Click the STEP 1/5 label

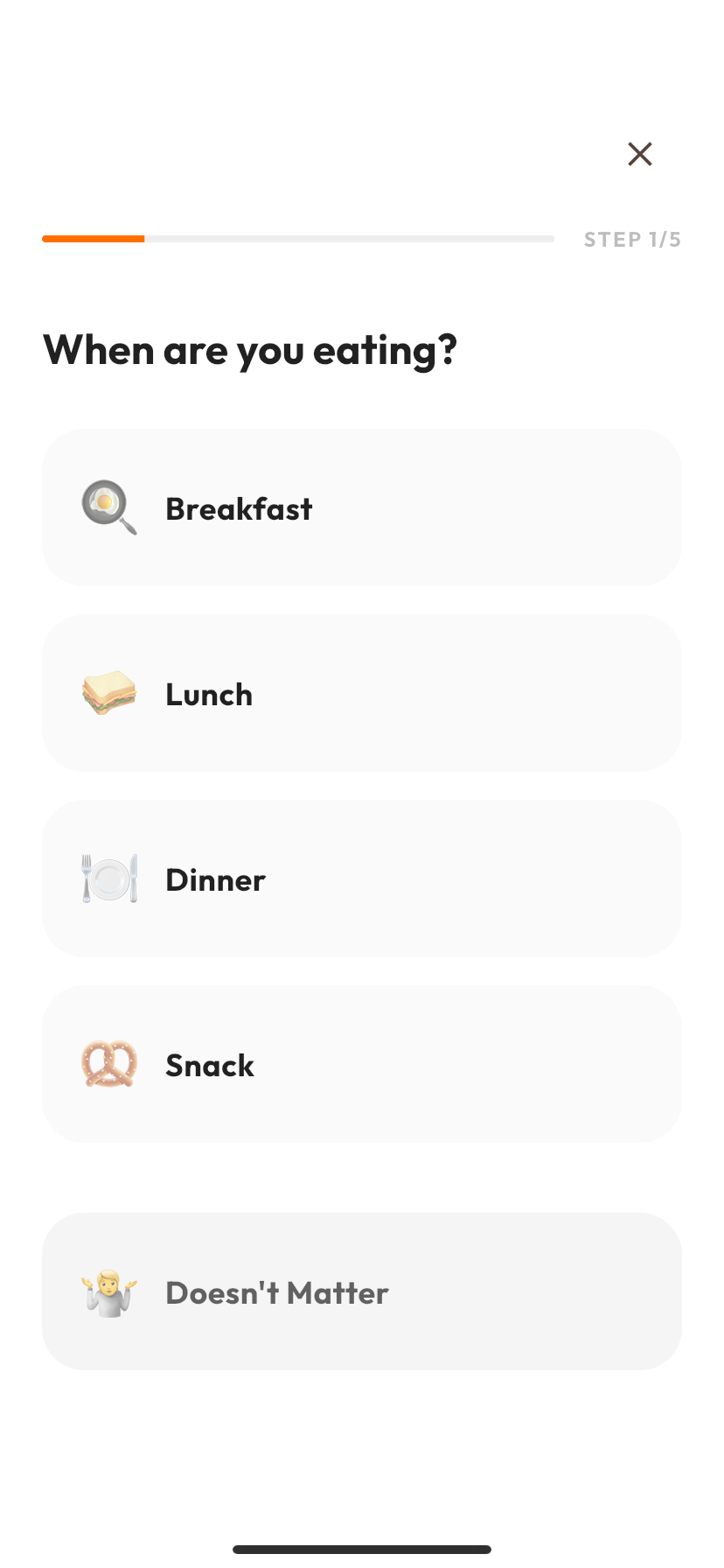632,239
